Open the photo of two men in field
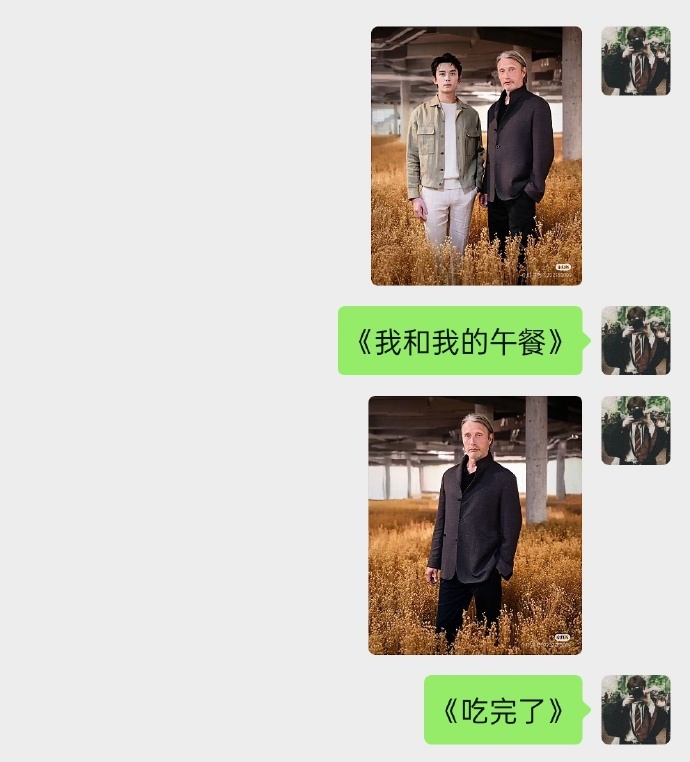690x762 pixels. pos(476,156)
